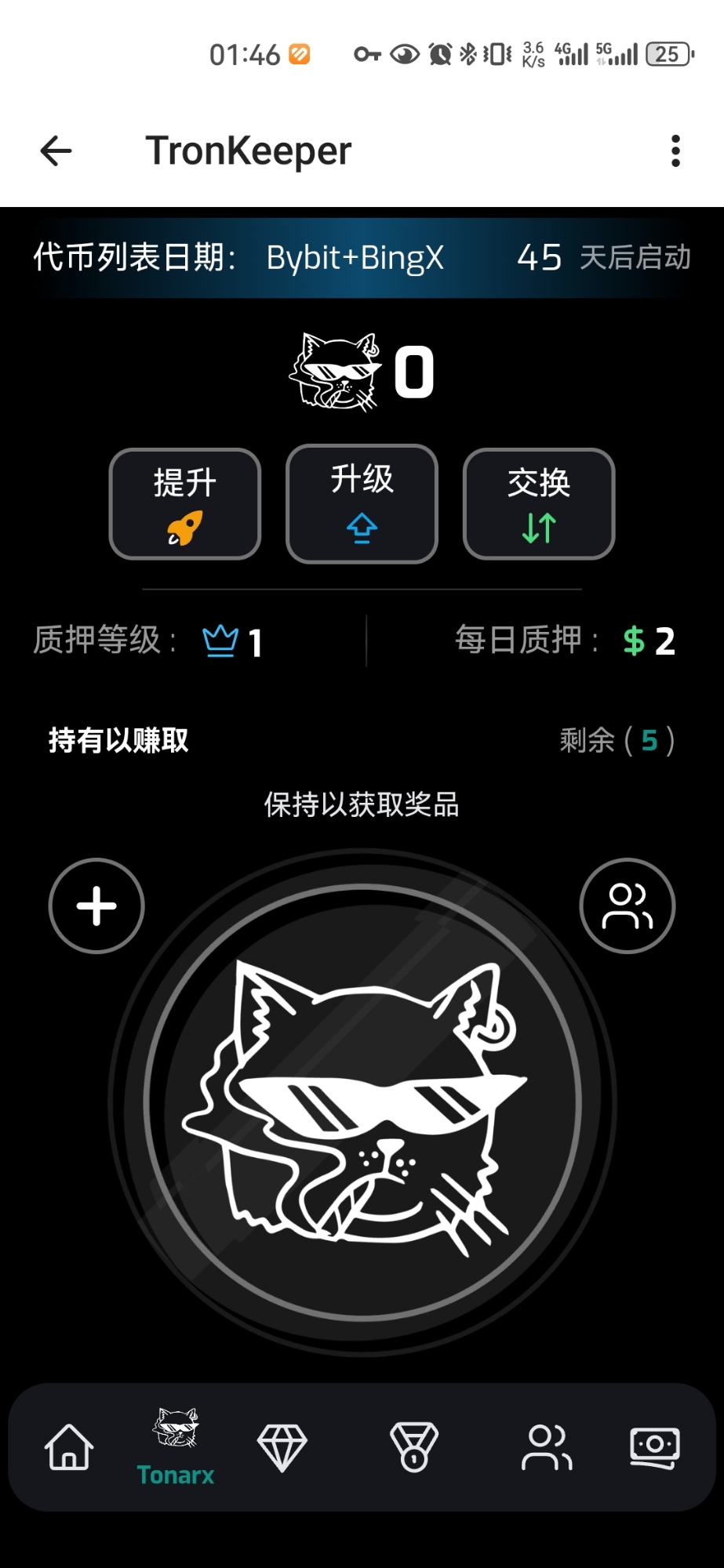Open the 升级 upgrade button
The height and width of the screenshot is (1568, 724).
coord(362,503)
